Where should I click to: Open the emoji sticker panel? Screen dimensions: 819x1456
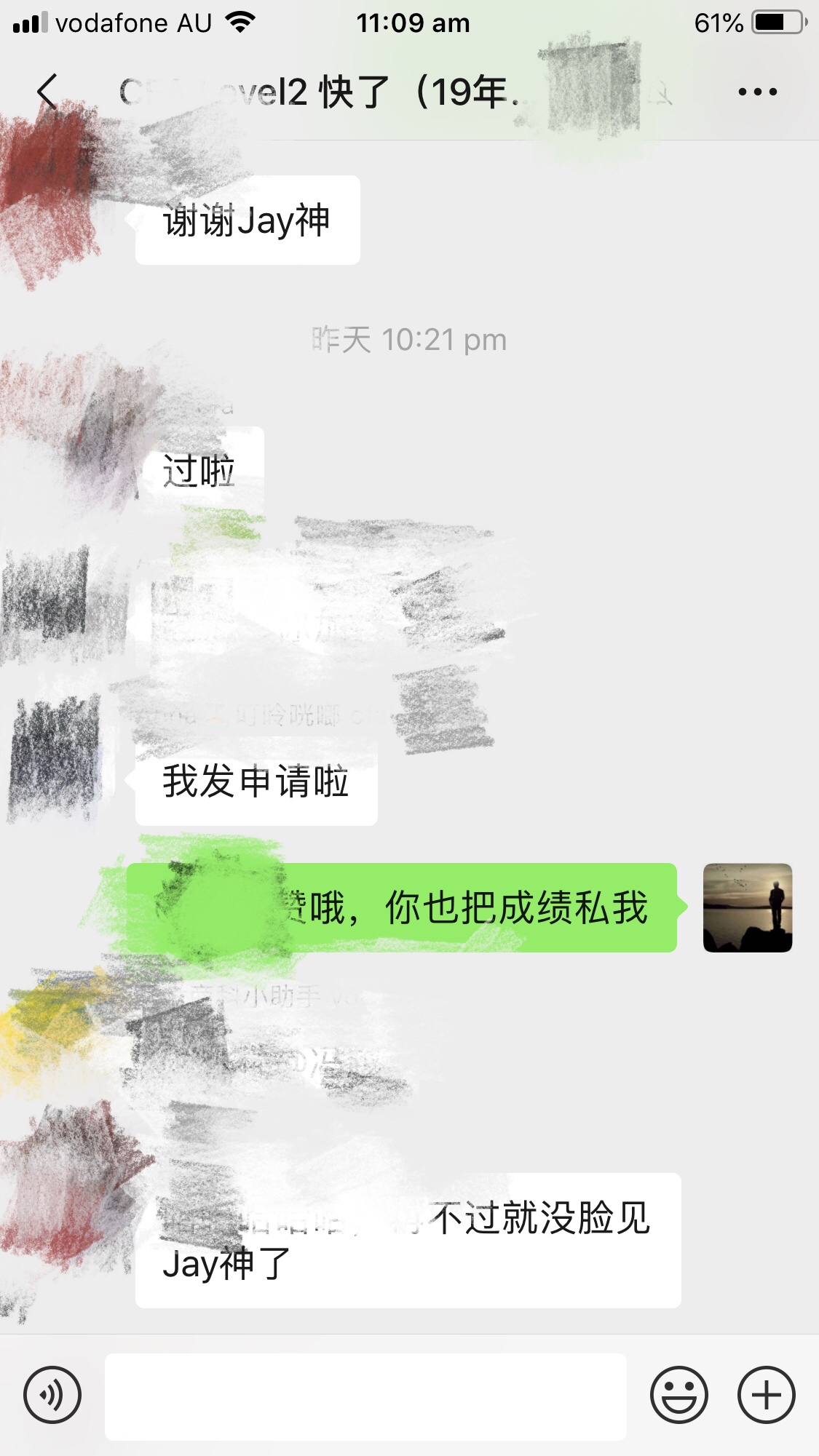678,1395
